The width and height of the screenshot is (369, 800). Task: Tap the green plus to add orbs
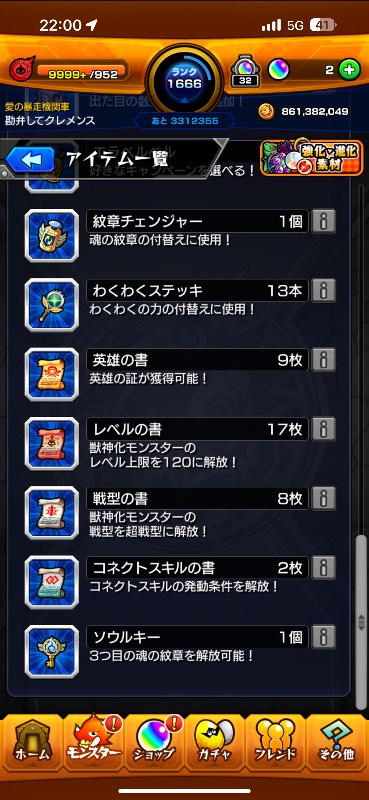click(349, 70)
